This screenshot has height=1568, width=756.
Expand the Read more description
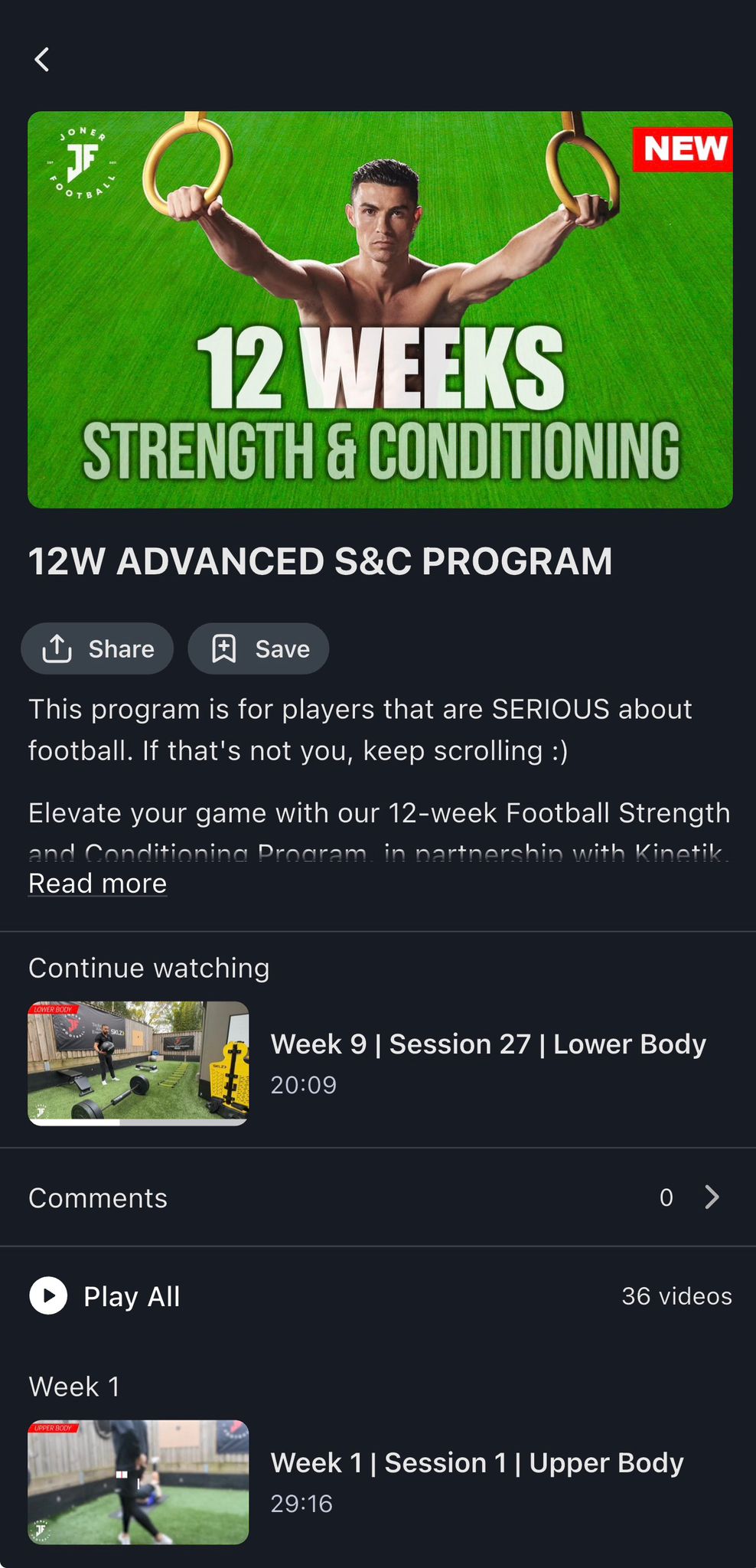point(96,884)
